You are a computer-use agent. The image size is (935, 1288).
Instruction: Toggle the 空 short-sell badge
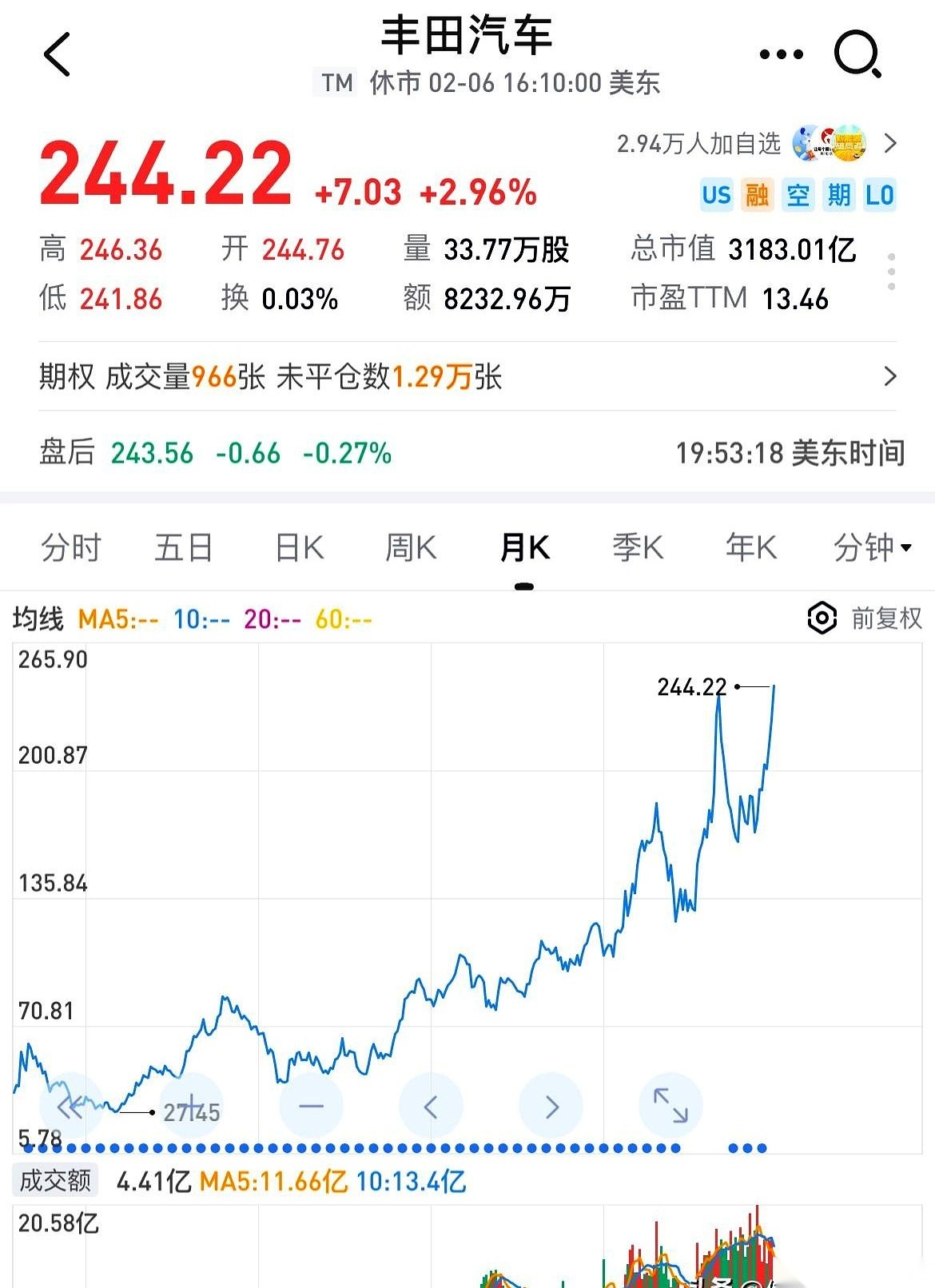click(x=798, y=194)
